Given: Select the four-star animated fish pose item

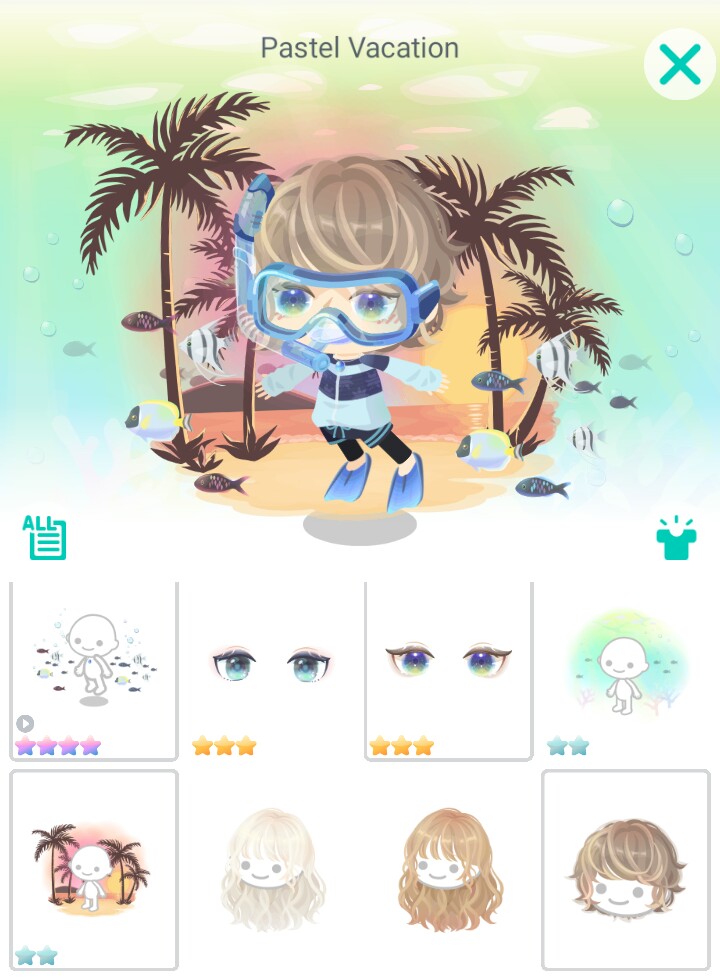Looking at the screenshot, I should (94, 670).
